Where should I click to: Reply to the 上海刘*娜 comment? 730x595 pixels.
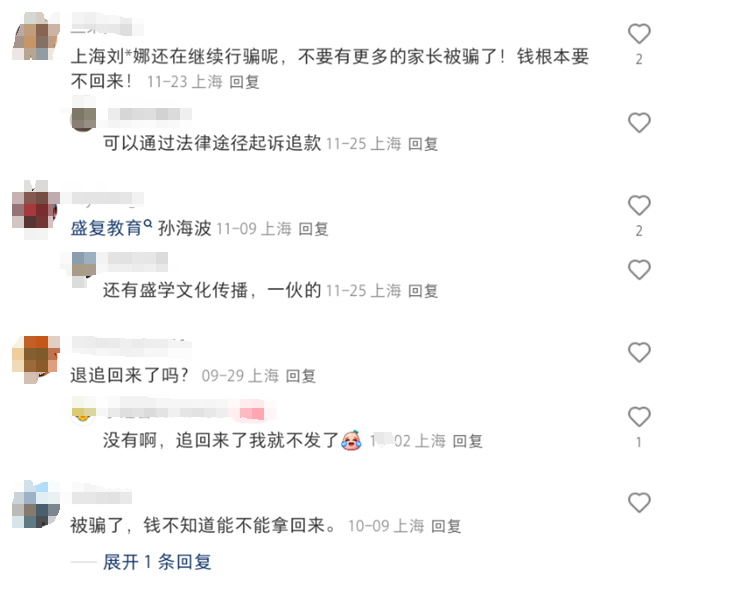[x=245, y=82]
